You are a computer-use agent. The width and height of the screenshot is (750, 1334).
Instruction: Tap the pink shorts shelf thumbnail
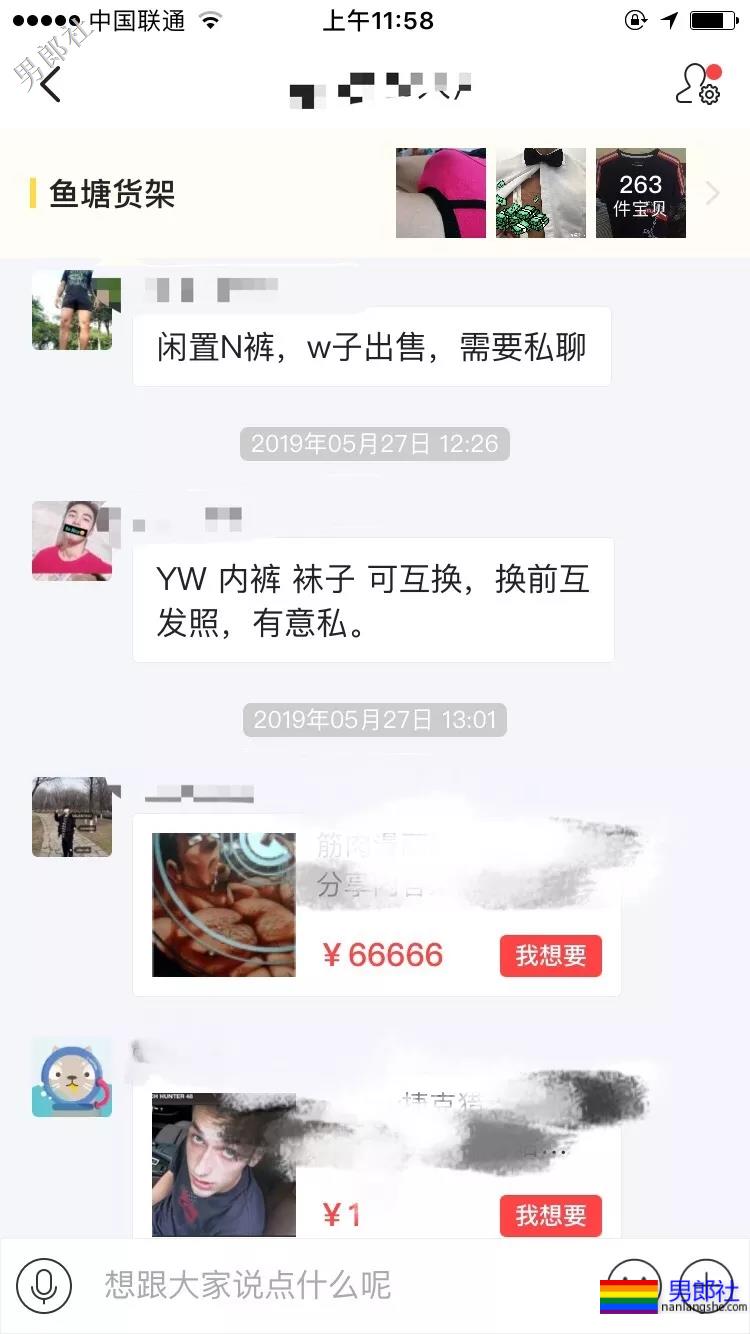[x=440, y=193]
